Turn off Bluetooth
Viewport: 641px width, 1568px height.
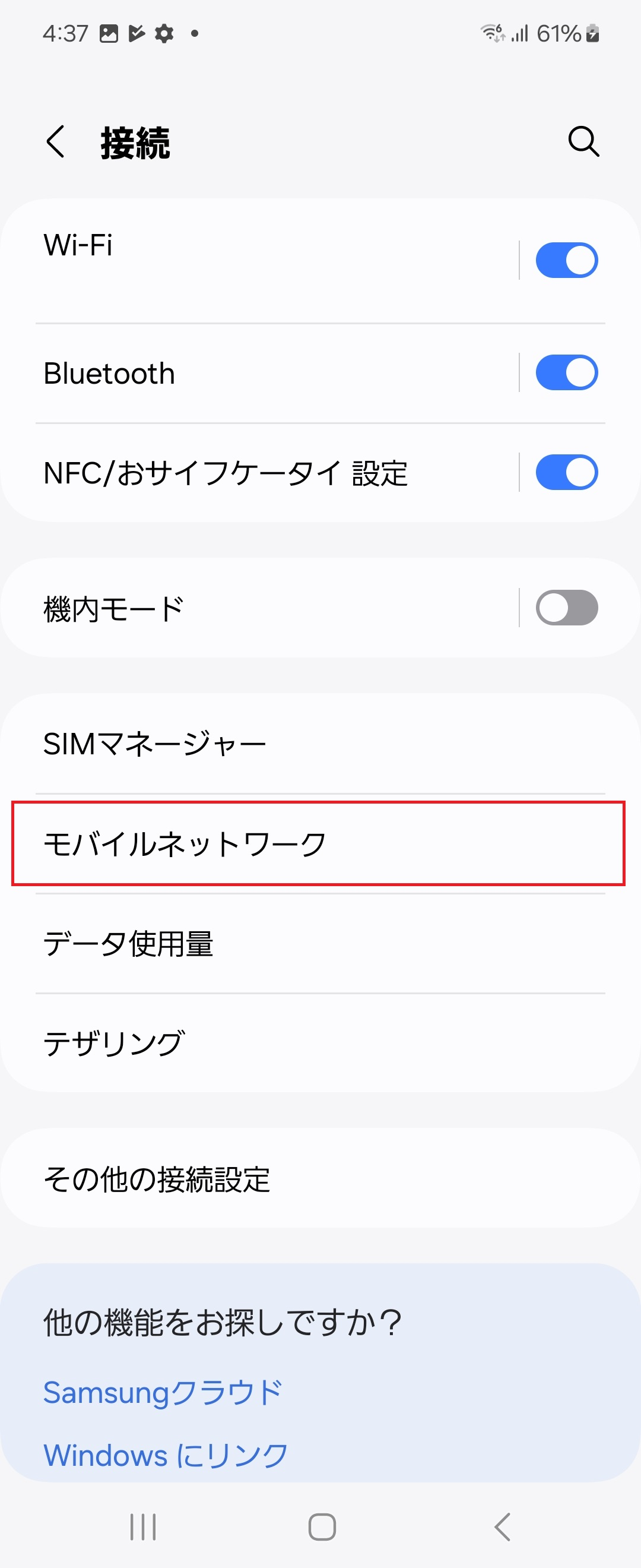point(567,372)
